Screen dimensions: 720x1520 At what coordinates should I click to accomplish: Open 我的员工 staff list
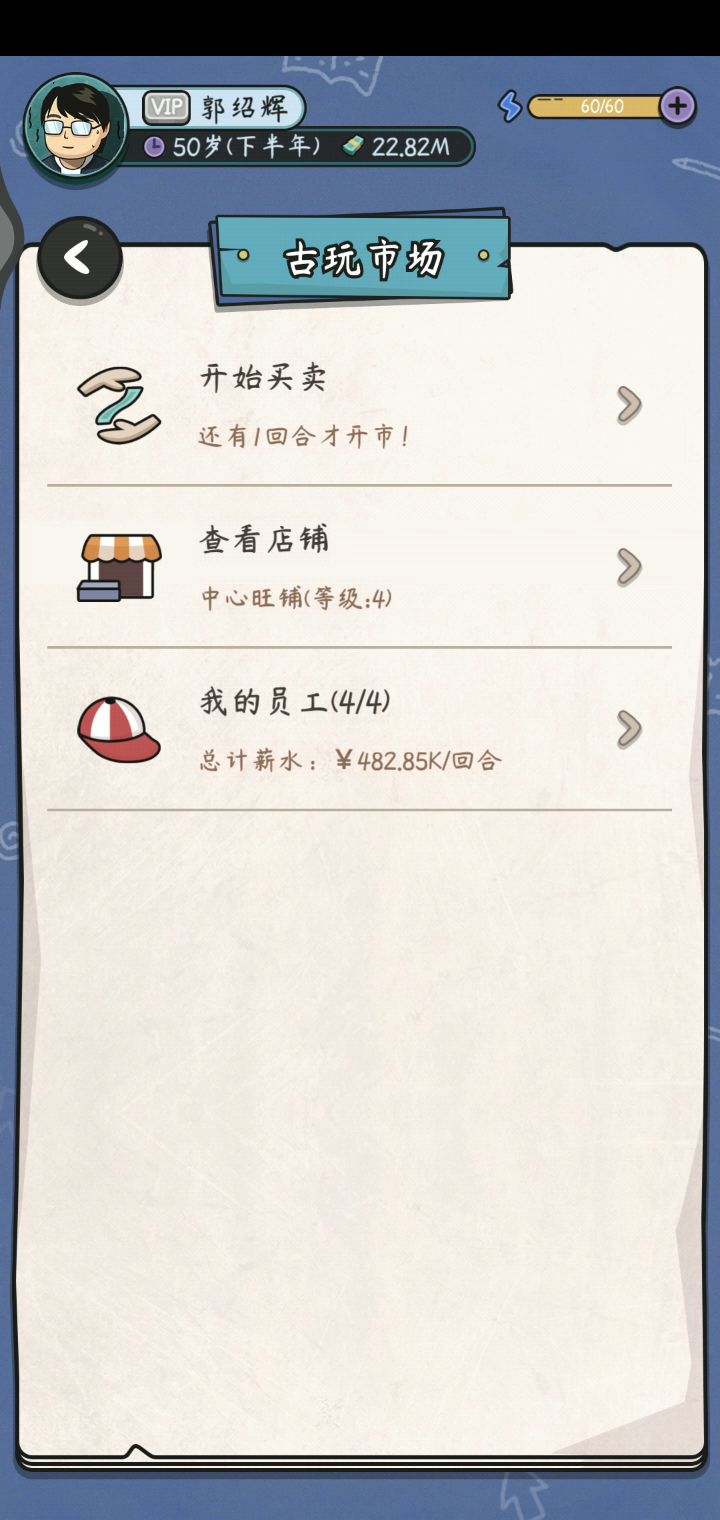coord(360,729)
